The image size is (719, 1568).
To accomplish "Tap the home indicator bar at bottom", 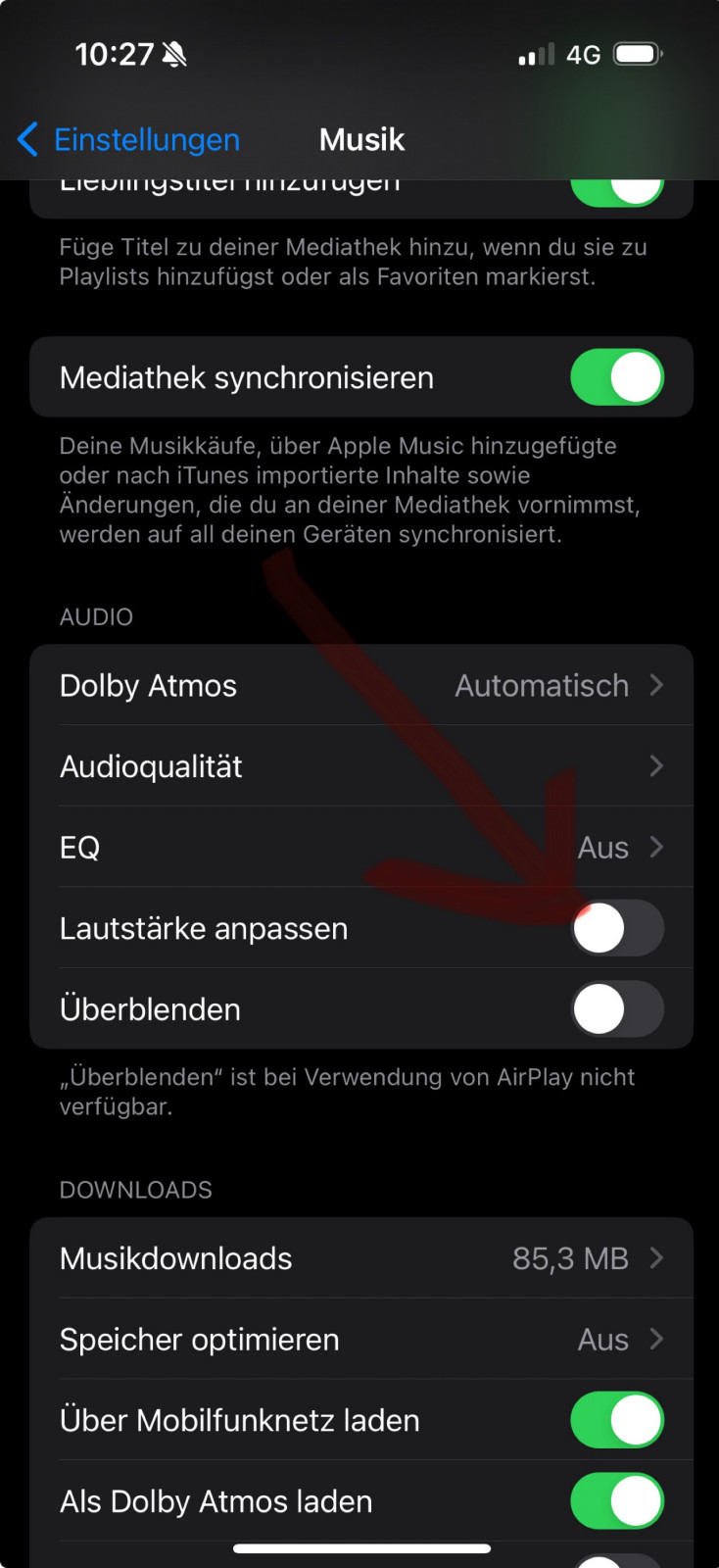I will click(359, 1548).
